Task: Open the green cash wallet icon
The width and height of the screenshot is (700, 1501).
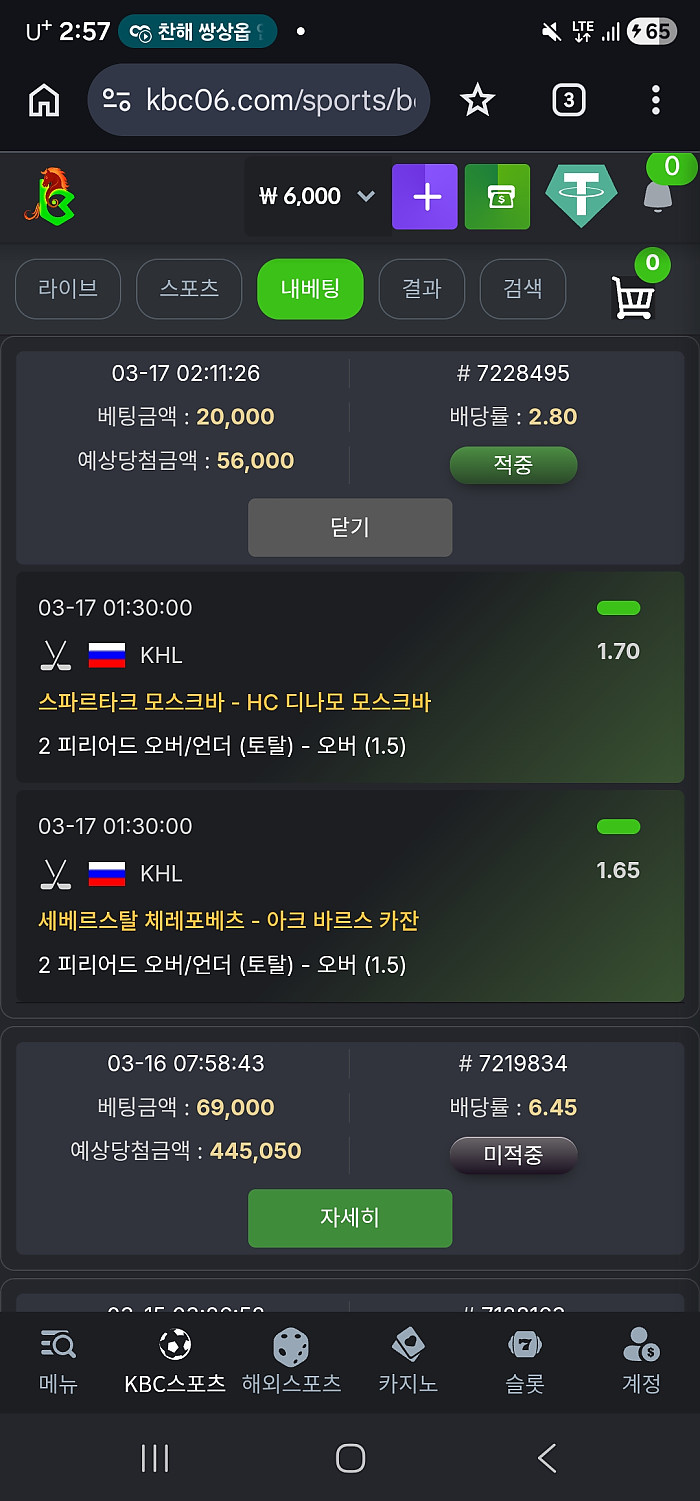Action: click(497, 197)
